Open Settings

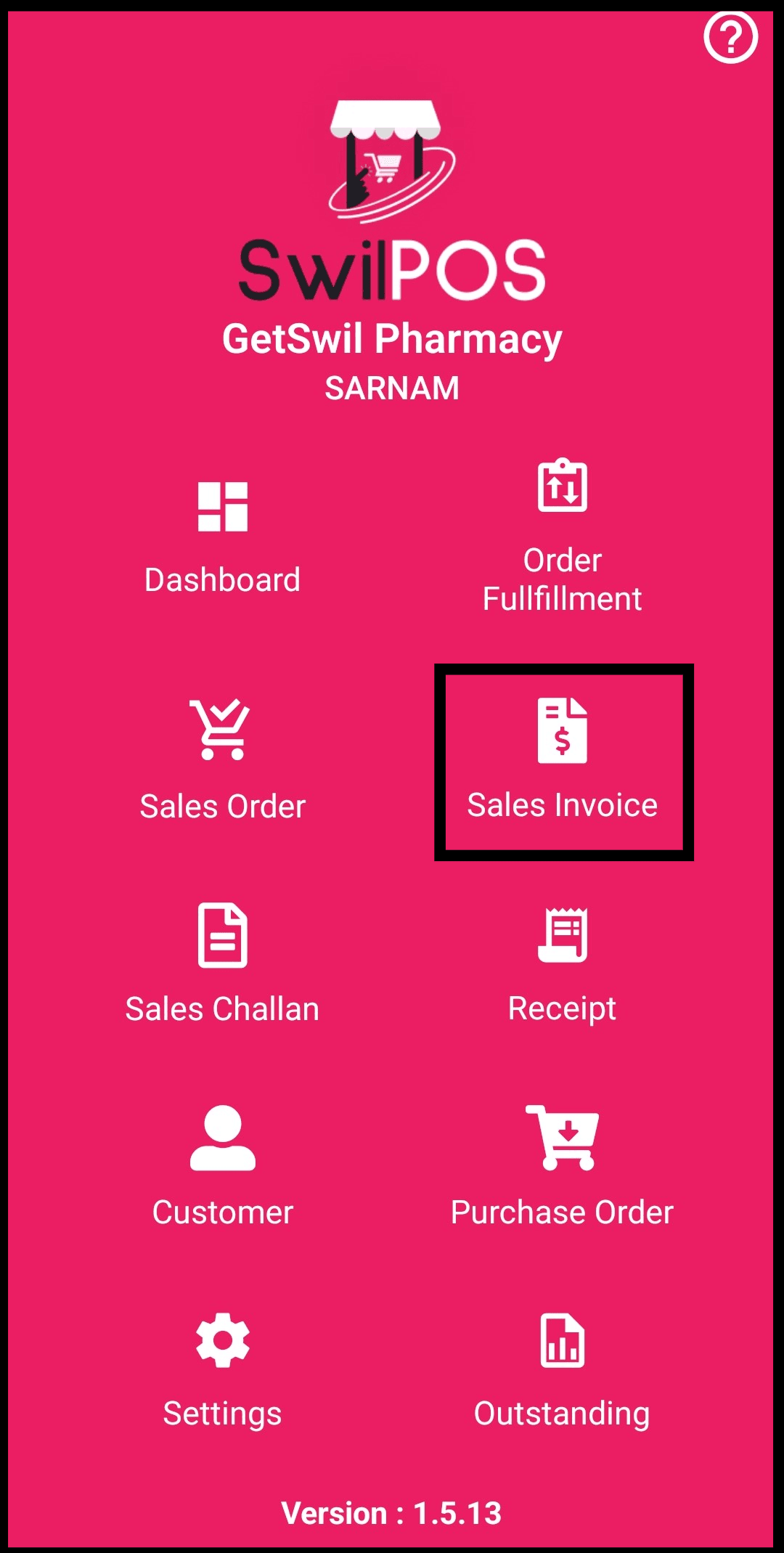click(222, 1371)
